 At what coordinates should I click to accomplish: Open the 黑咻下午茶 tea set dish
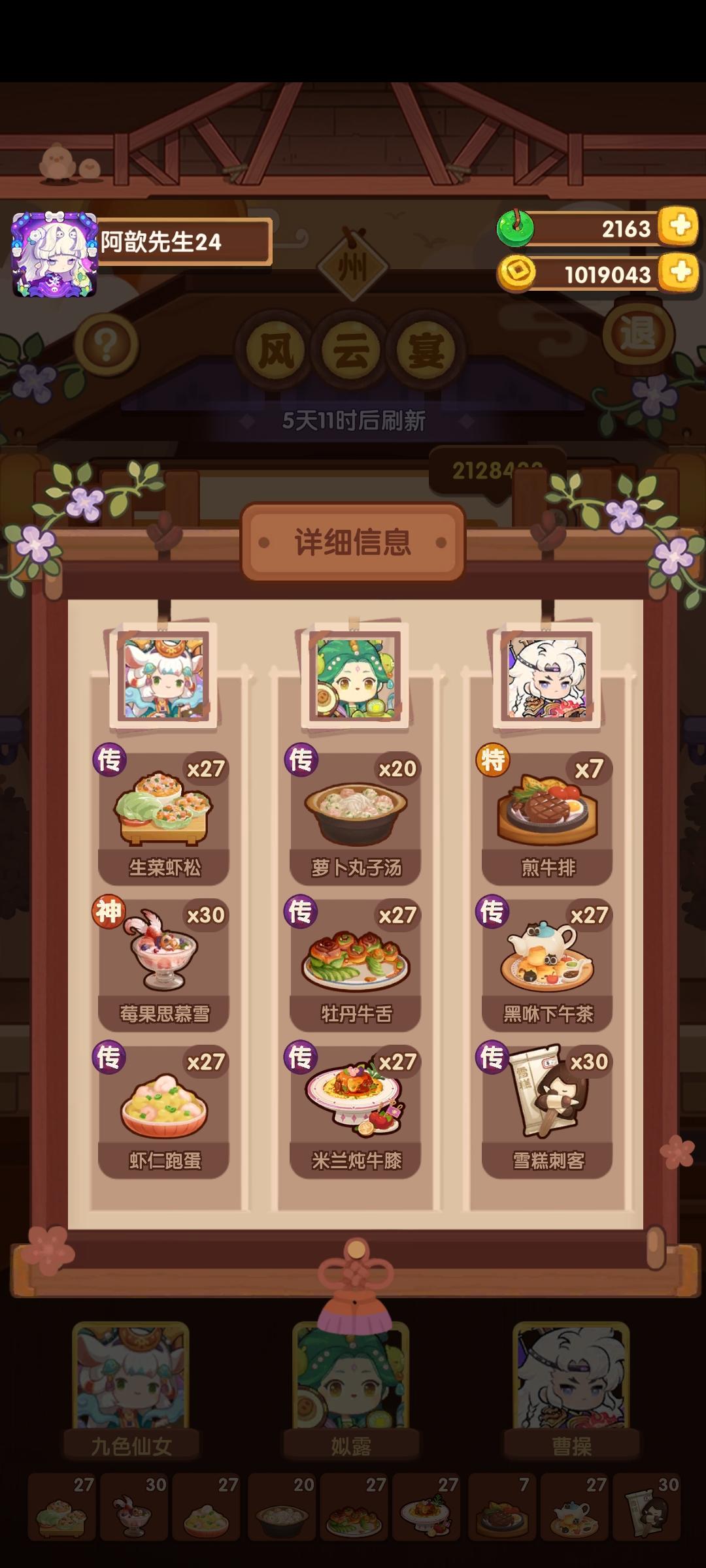click(x=549, y=954)
